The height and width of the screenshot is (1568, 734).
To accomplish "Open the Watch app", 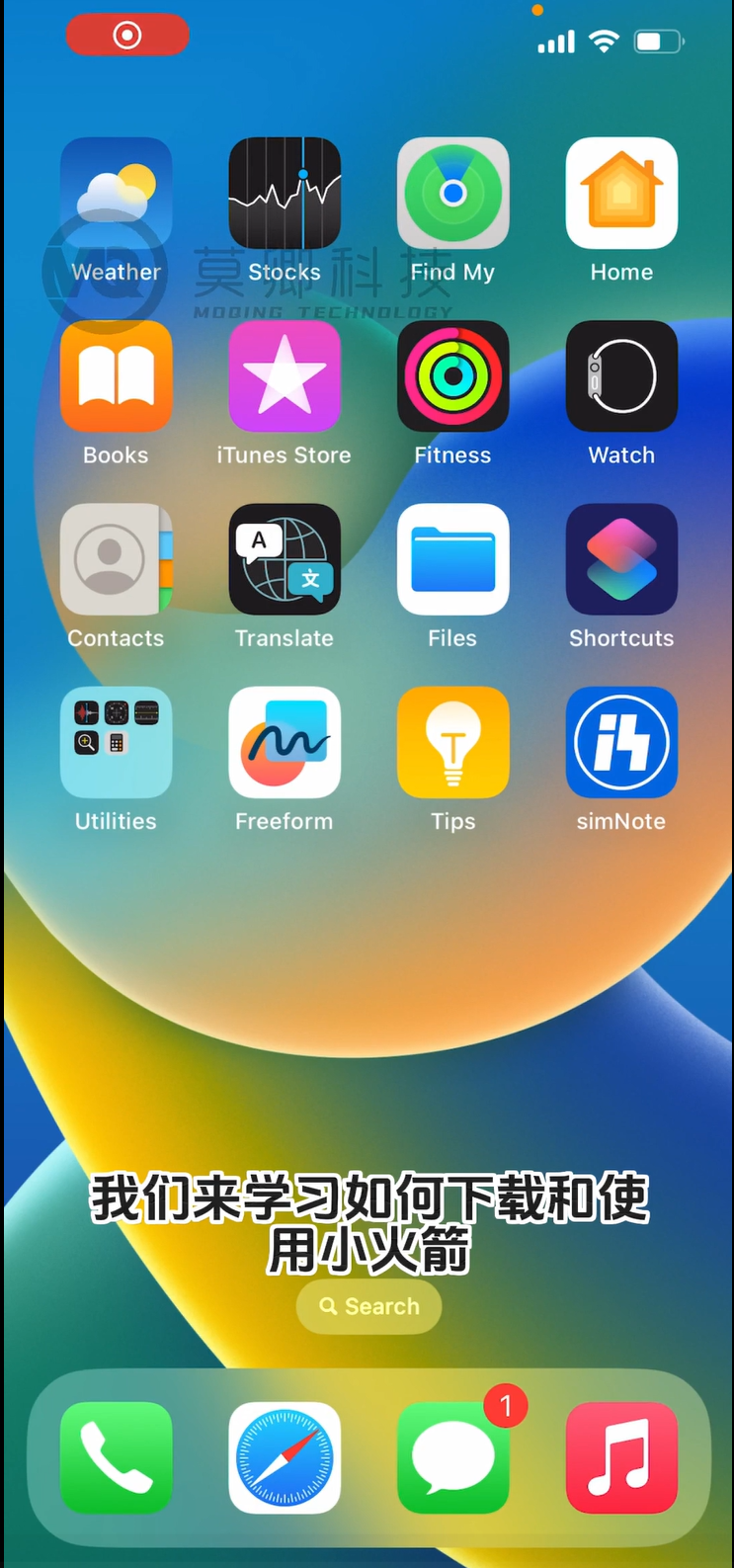I will (x=621, y=376).
